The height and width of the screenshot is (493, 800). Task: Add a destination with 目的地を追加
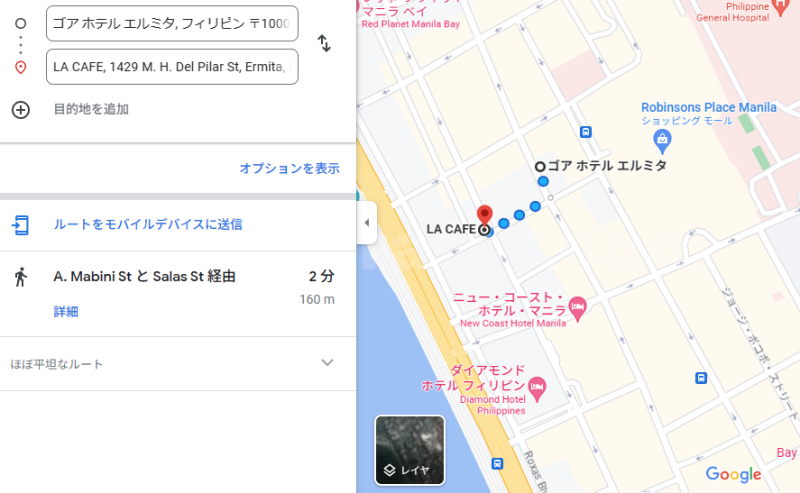90,109
